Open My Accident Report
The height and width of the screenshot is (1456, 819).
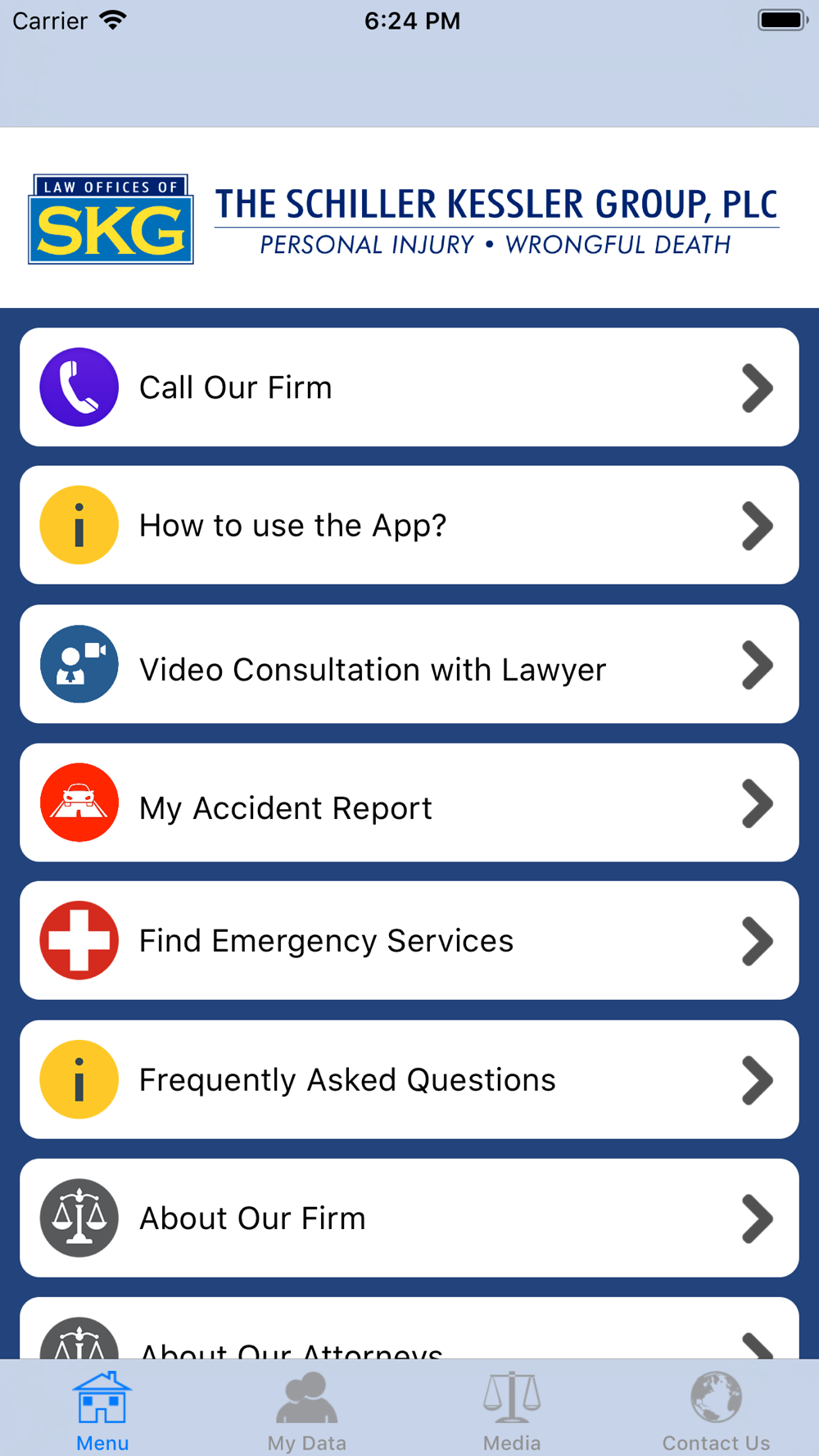point(409,803)
